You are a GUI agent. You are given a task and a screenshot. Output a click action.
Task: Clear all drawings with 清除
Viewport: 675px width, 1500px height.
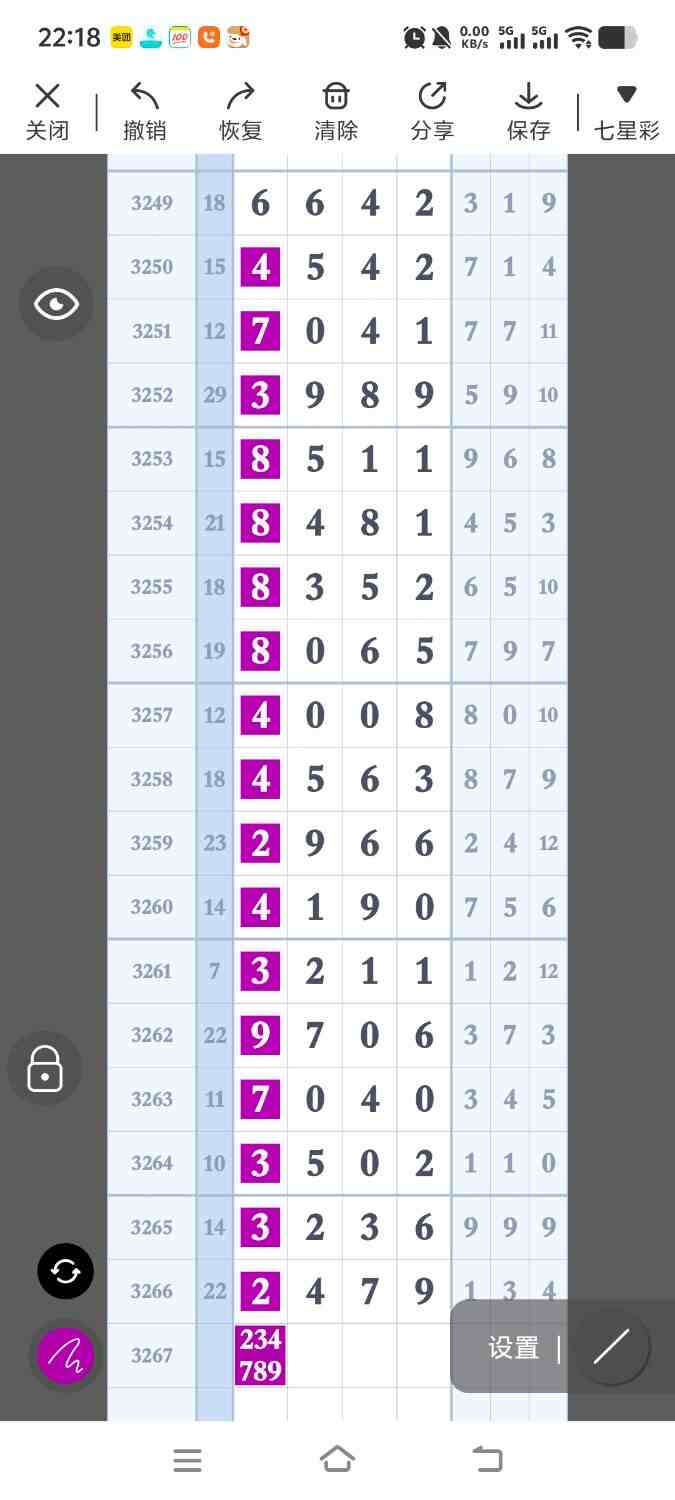pyautogui.click(x=336, y=111)
